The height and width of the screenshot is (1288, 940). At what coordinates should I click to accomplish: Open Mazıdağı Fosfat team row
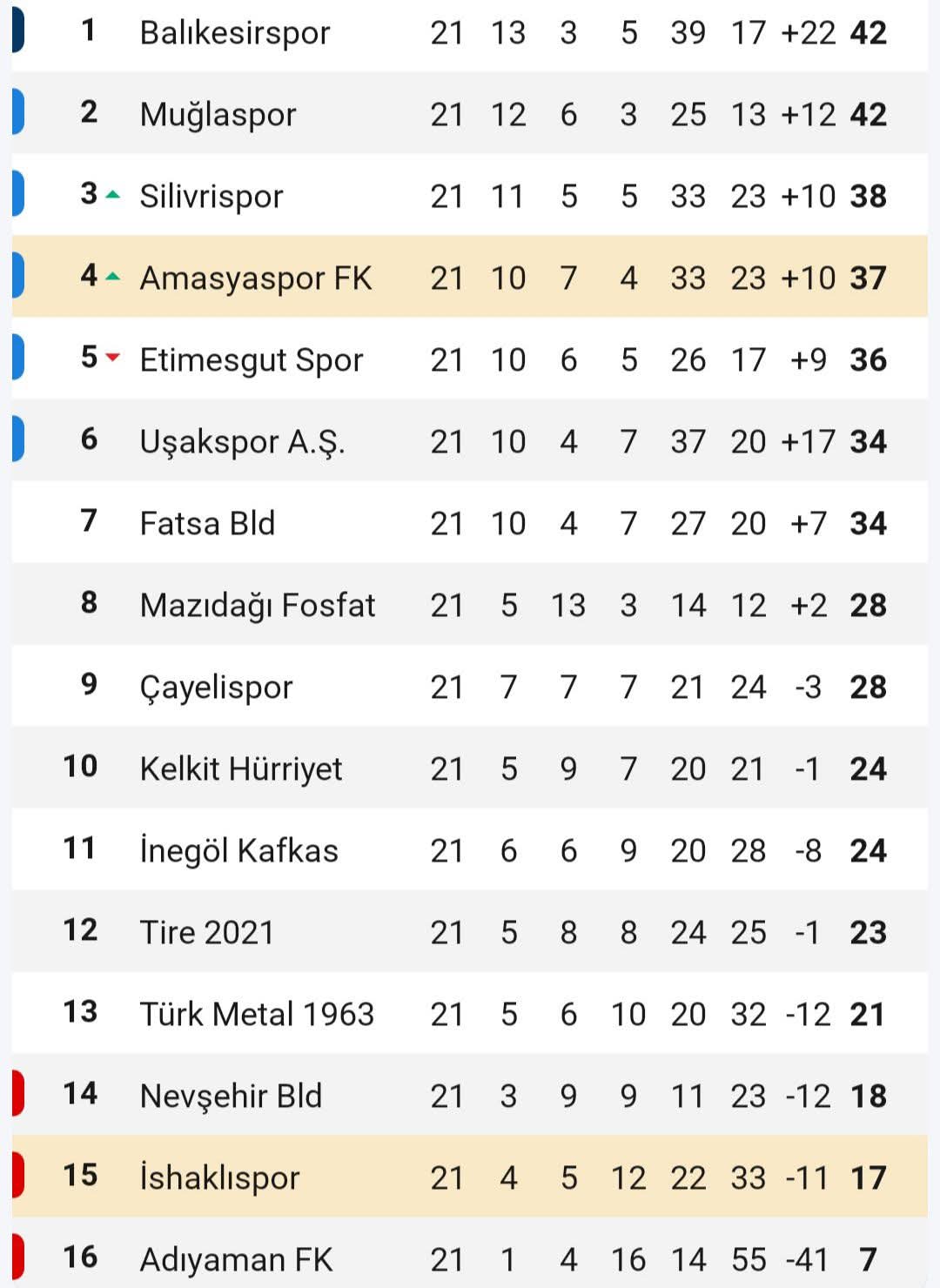(257, 606)
